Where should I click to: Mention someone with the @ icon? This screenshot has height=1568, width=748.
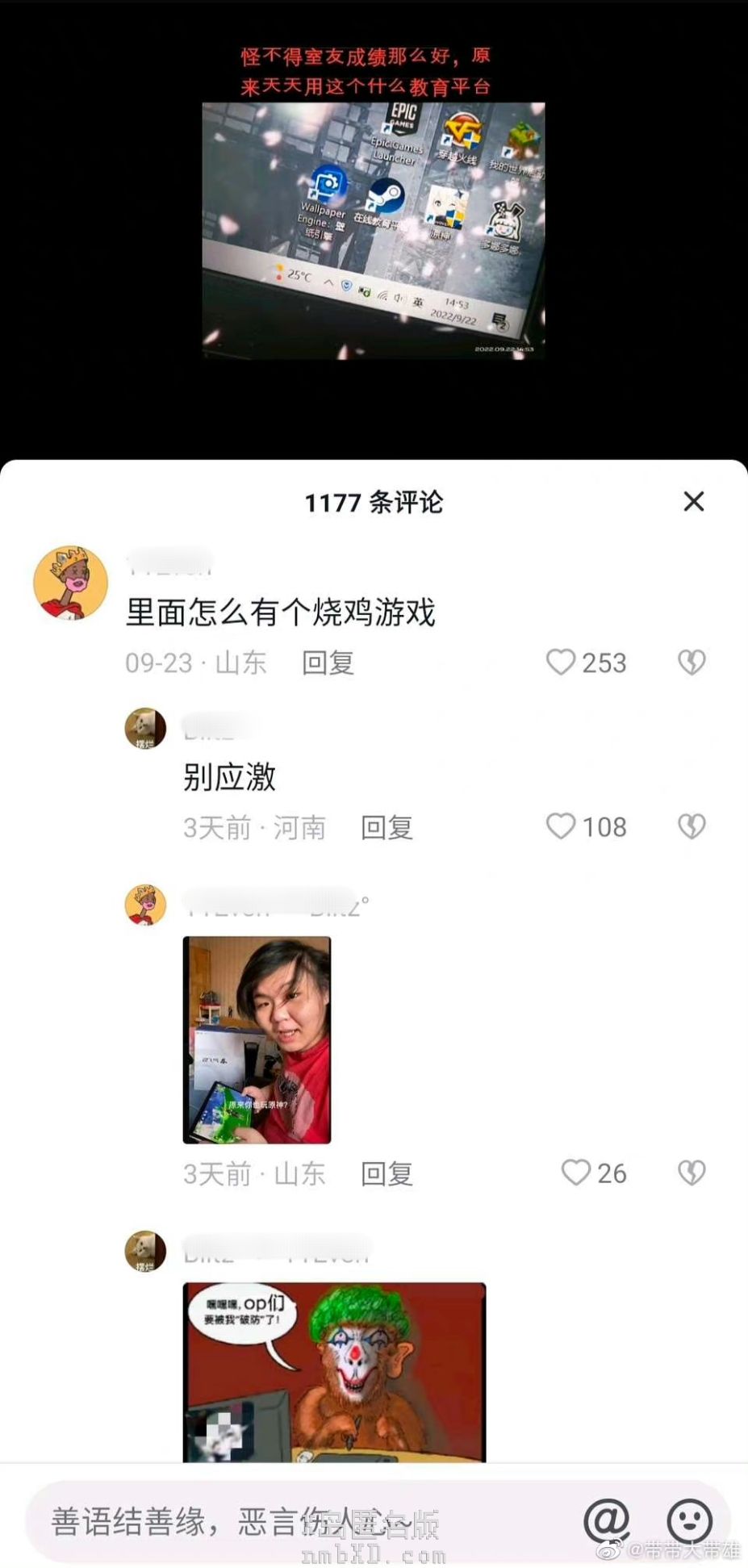[x=606, y=1521]
